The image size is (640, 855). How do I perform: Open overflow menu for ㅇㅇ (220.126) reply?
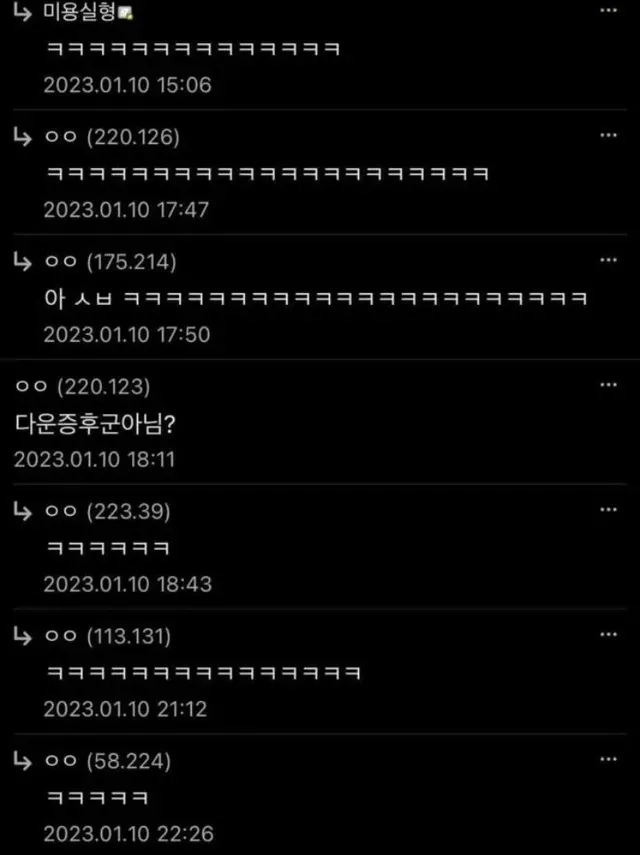(x=608, y=135)
